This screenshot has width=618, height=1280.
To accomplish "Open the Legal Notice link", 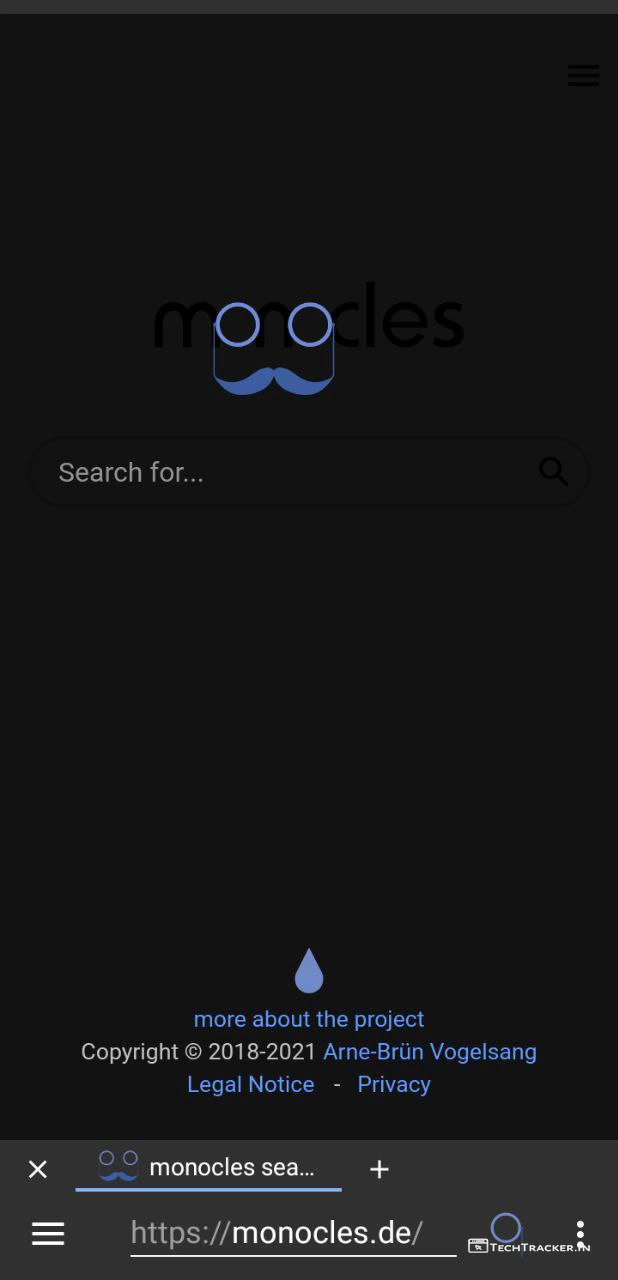I will pyautogui.click(x=251, y=1084).
